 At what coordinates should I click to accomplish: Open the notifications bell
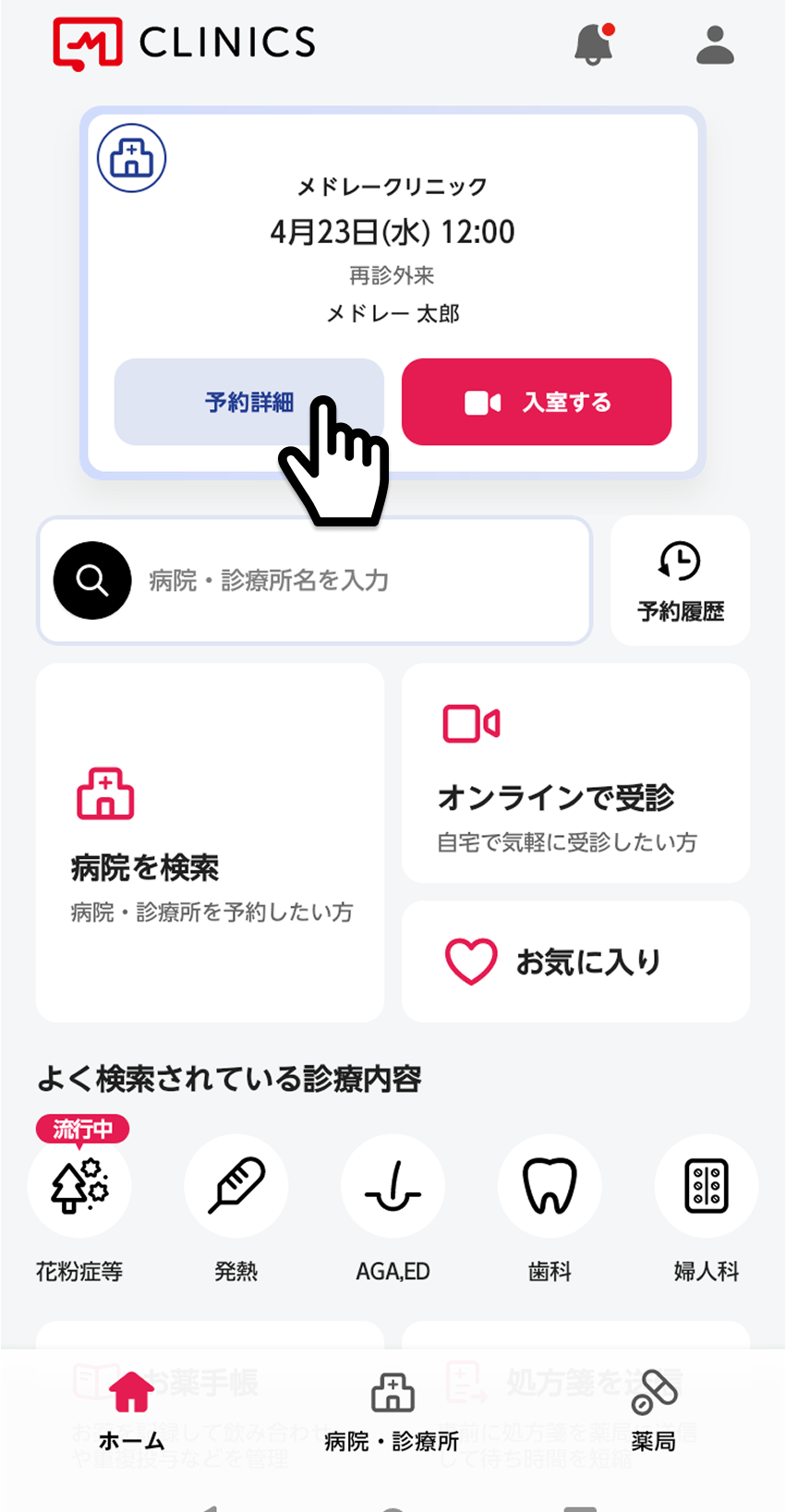click(x=594, y=43)
